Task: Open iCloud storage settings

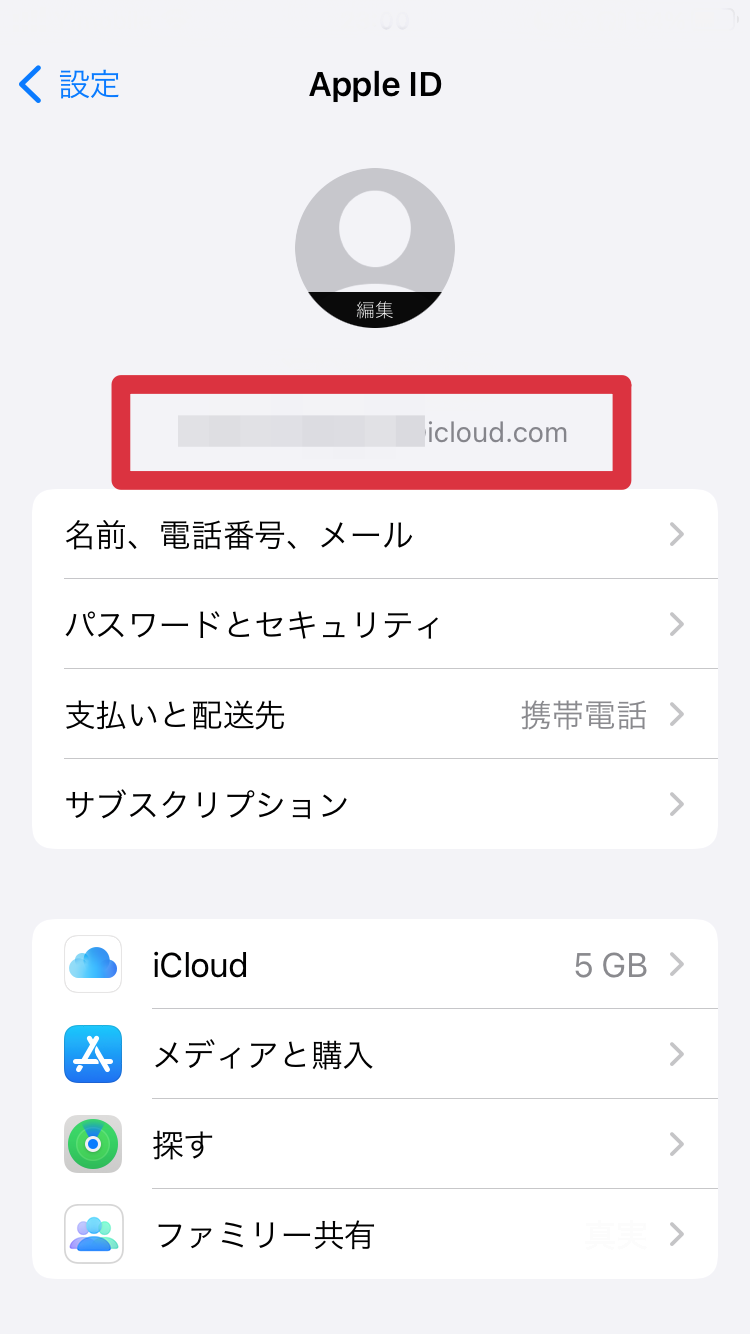Action: pyautogui.click(x=375, y=964)
